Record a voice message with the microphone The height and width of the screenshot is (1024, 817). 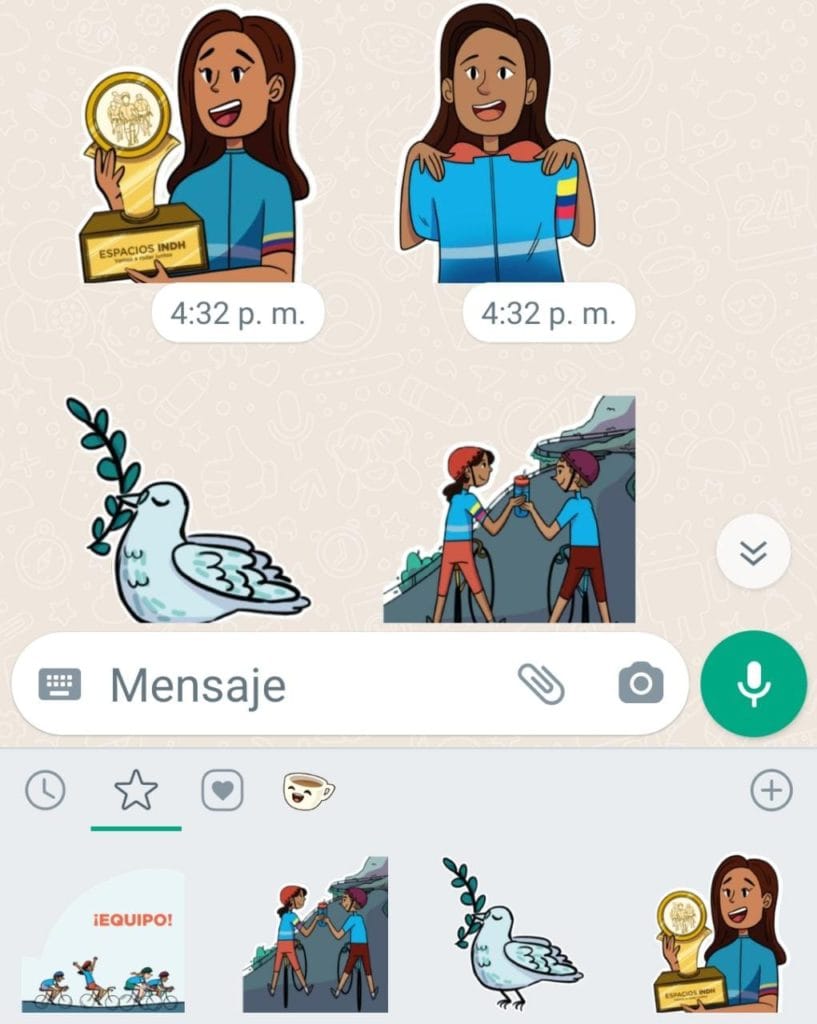753,685
